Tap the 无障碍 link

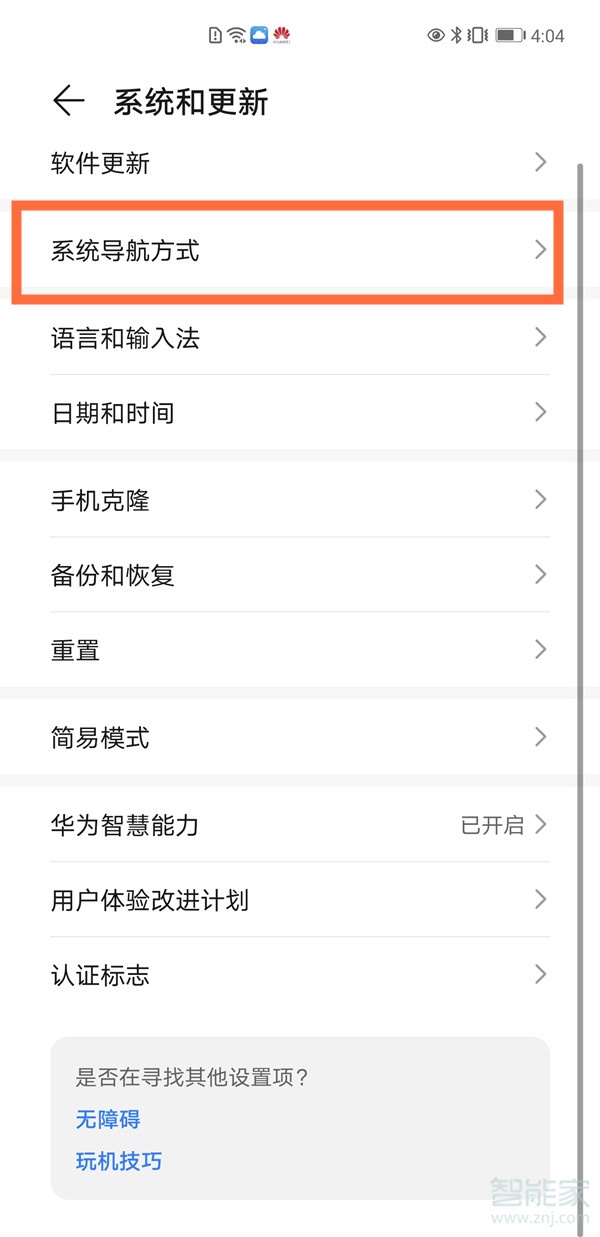[108, 1119]
